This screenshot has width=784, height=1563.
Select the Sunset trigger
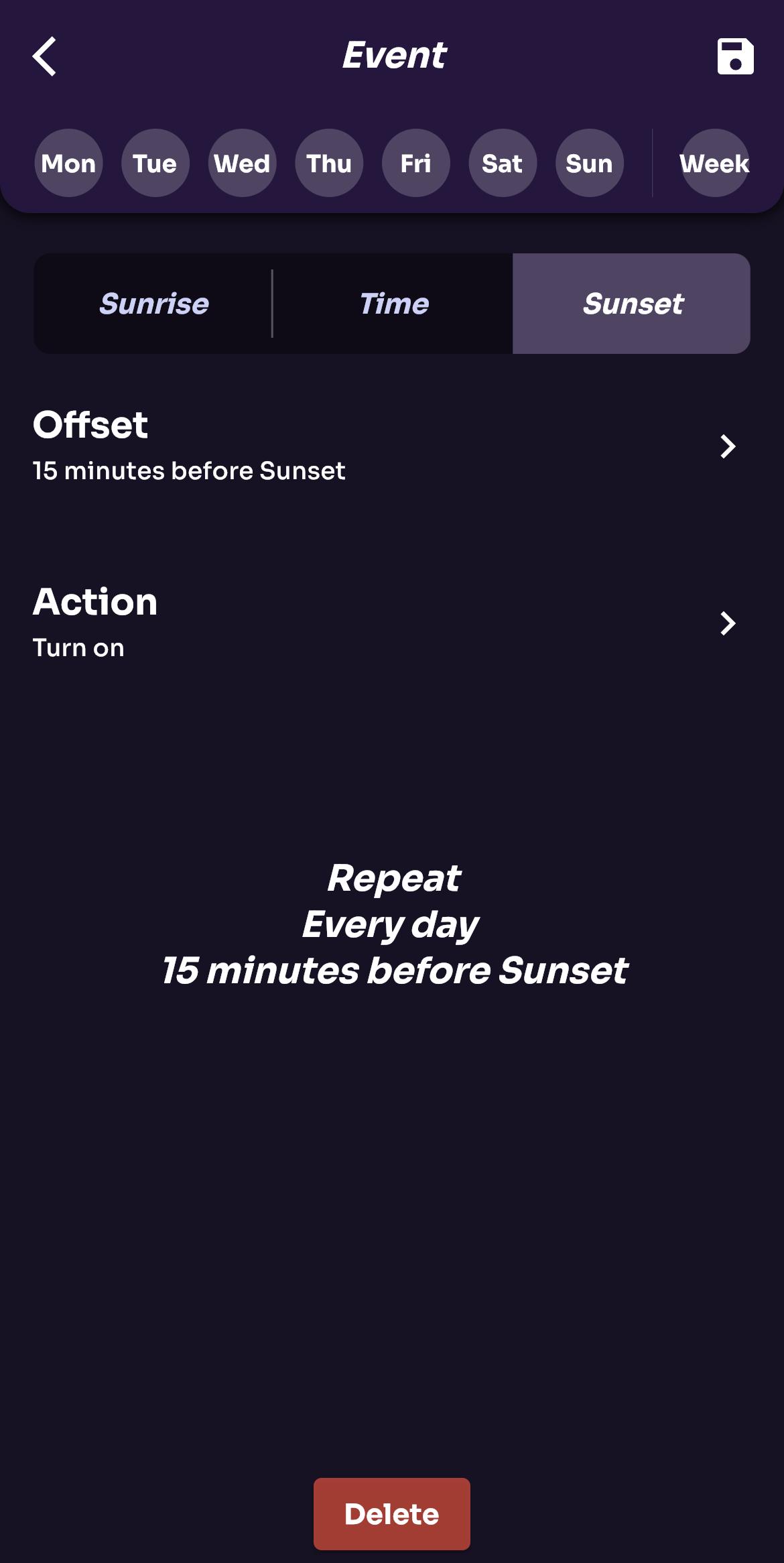[x=631, y=304]
